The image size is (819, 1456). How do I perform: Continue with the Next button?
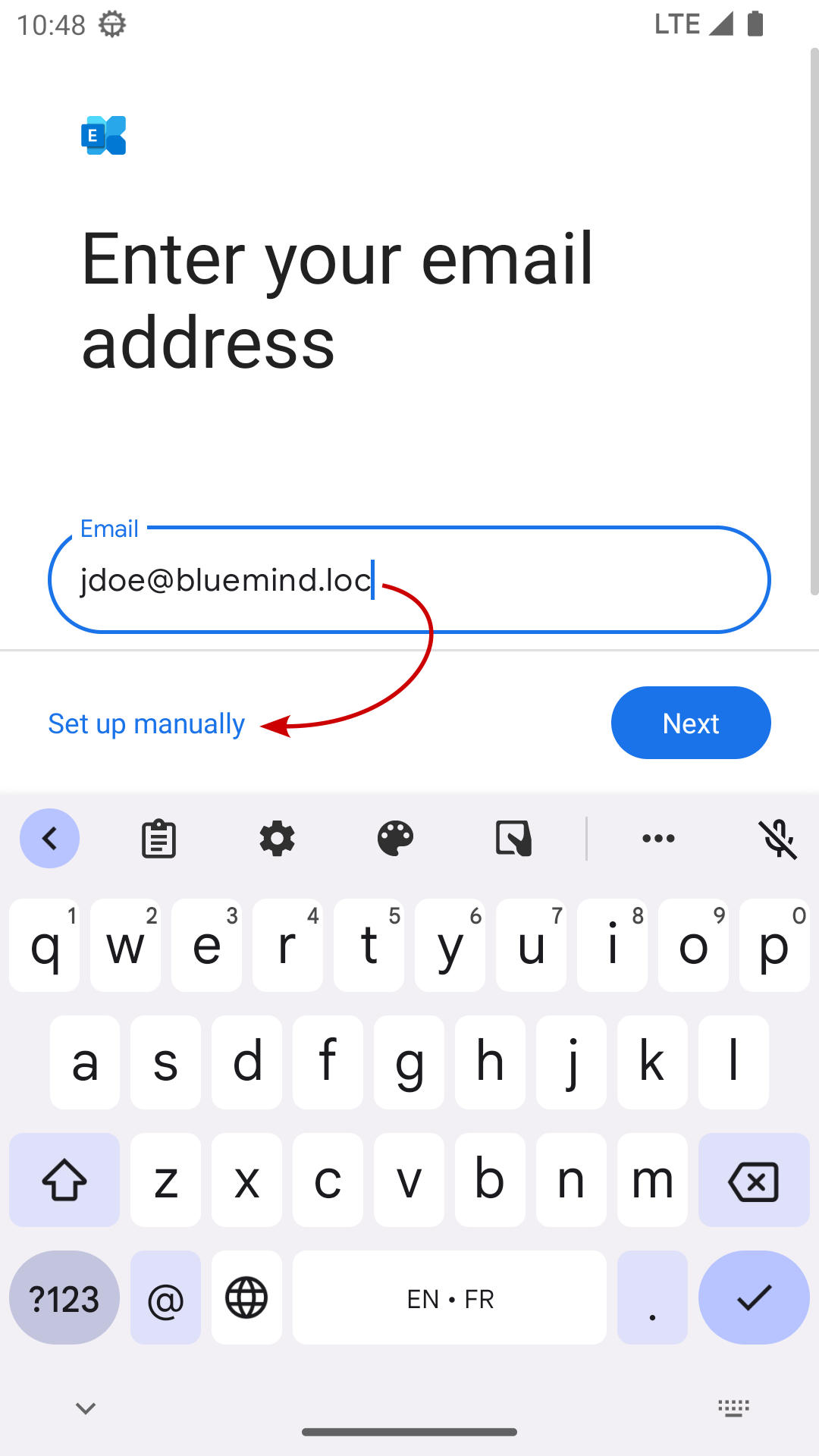[691, 723]
